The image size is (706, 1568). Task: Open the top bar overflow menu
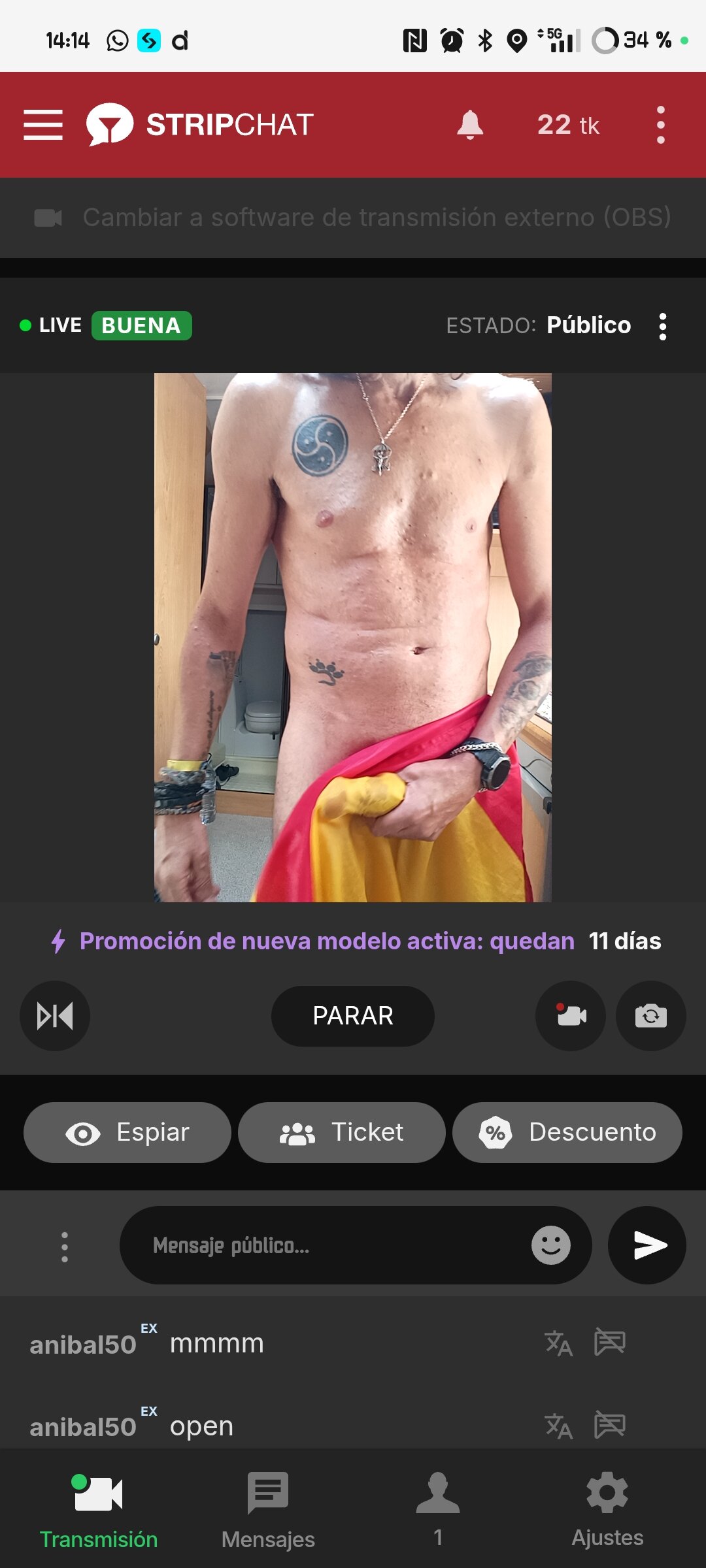click(x=660, y=125)
